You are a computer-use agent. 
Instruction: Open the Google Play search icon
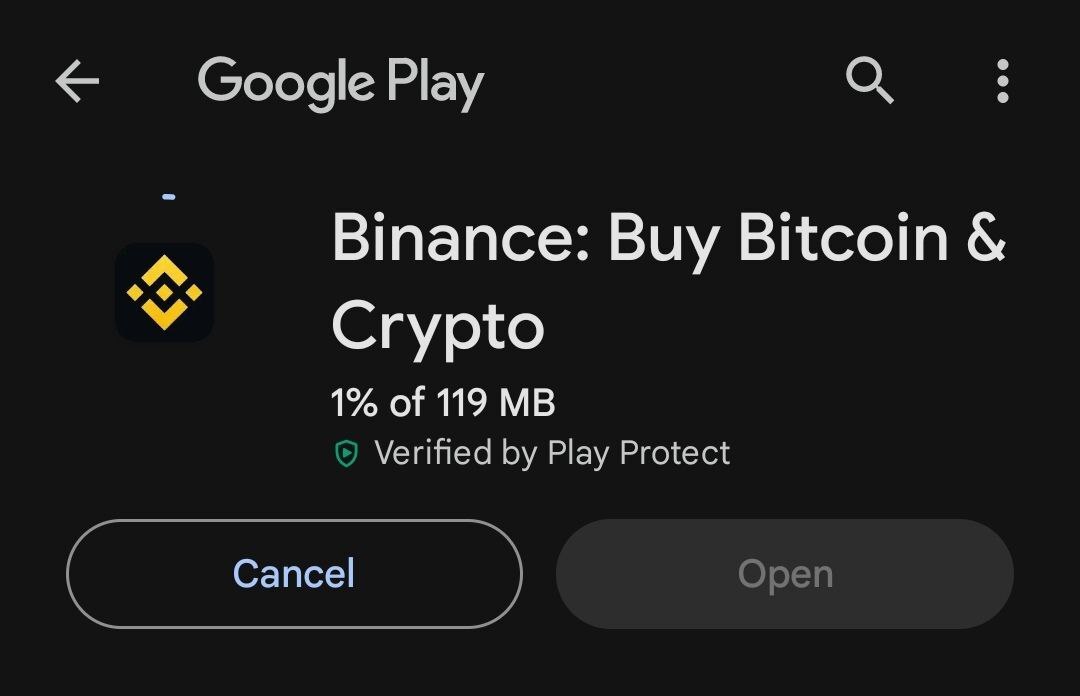869,80
